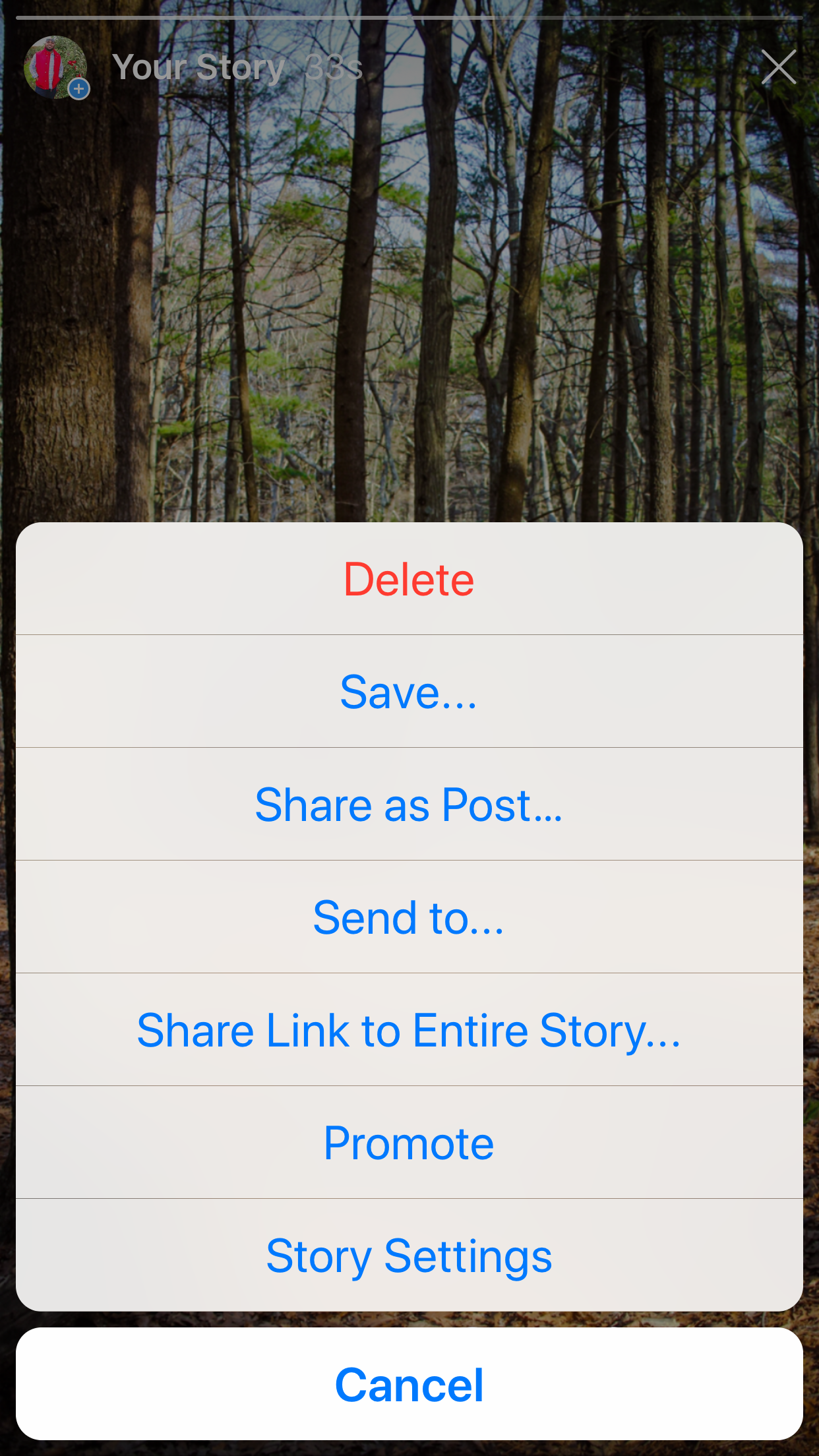This screenshot has width=819, height=1456.
Task: Tap Share Link to Entire Story...
Action: pyautogui.click(x=409, y=1030)
